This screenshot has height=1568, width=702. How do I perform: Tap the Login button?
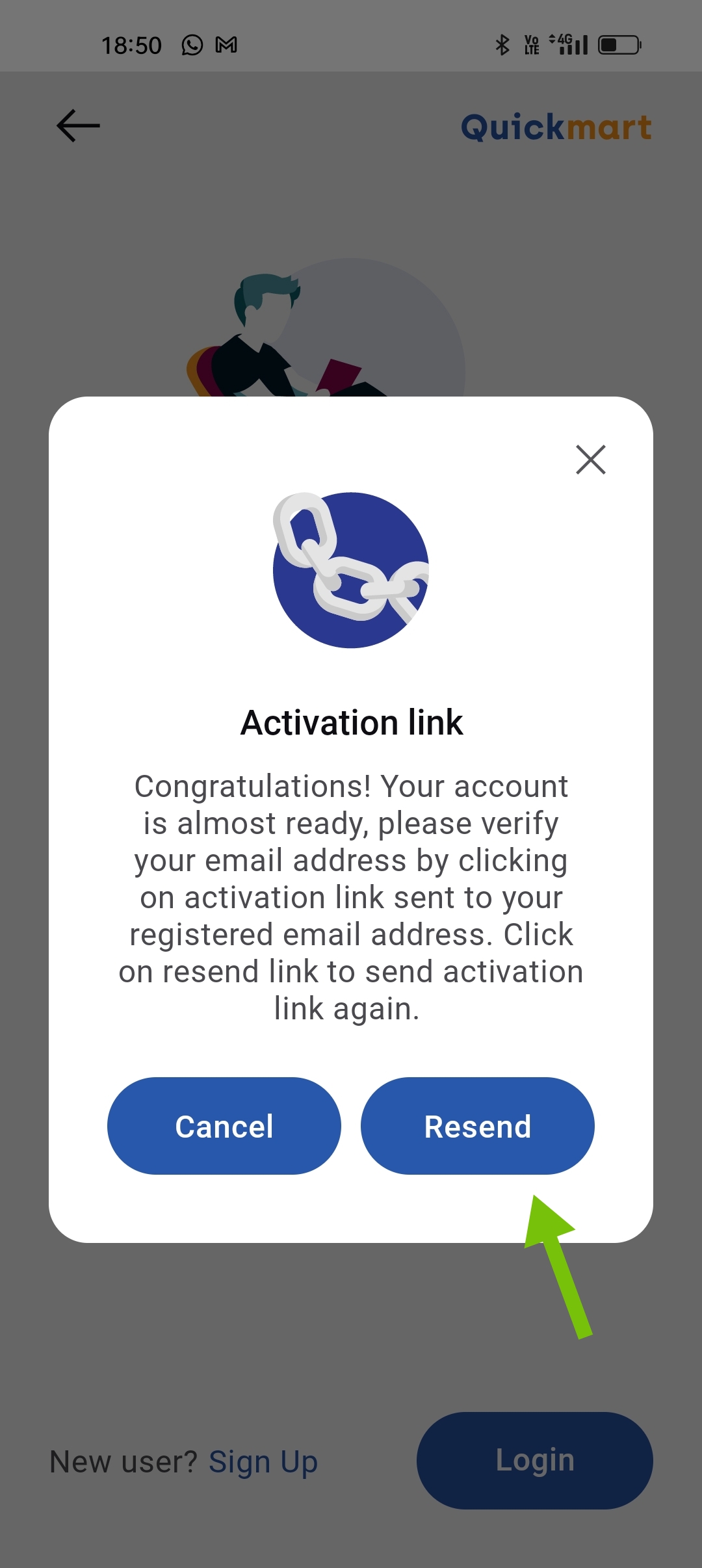(534, 1460)
